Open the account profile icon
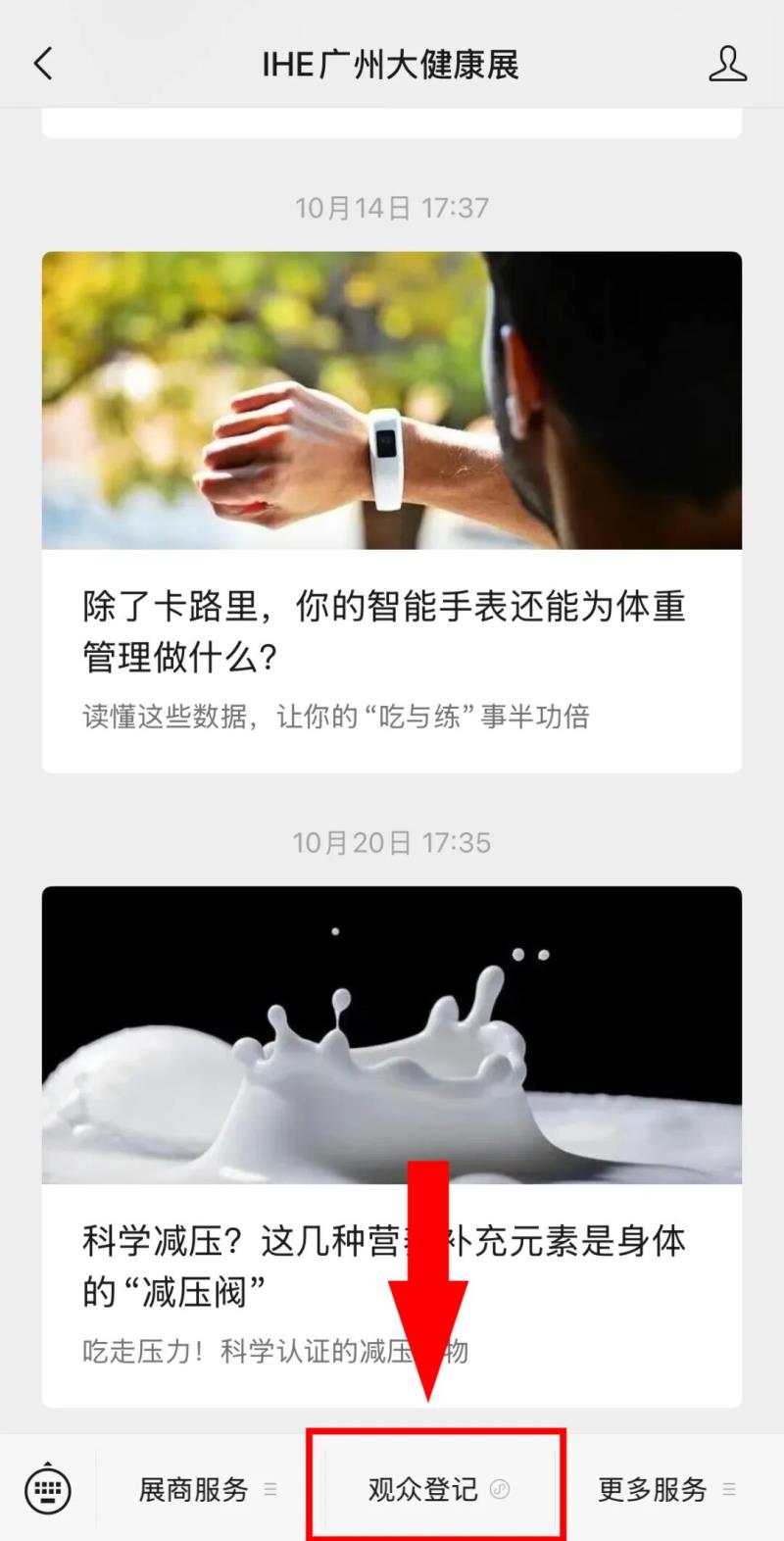 pyautogui.click(x=727, y=65)
